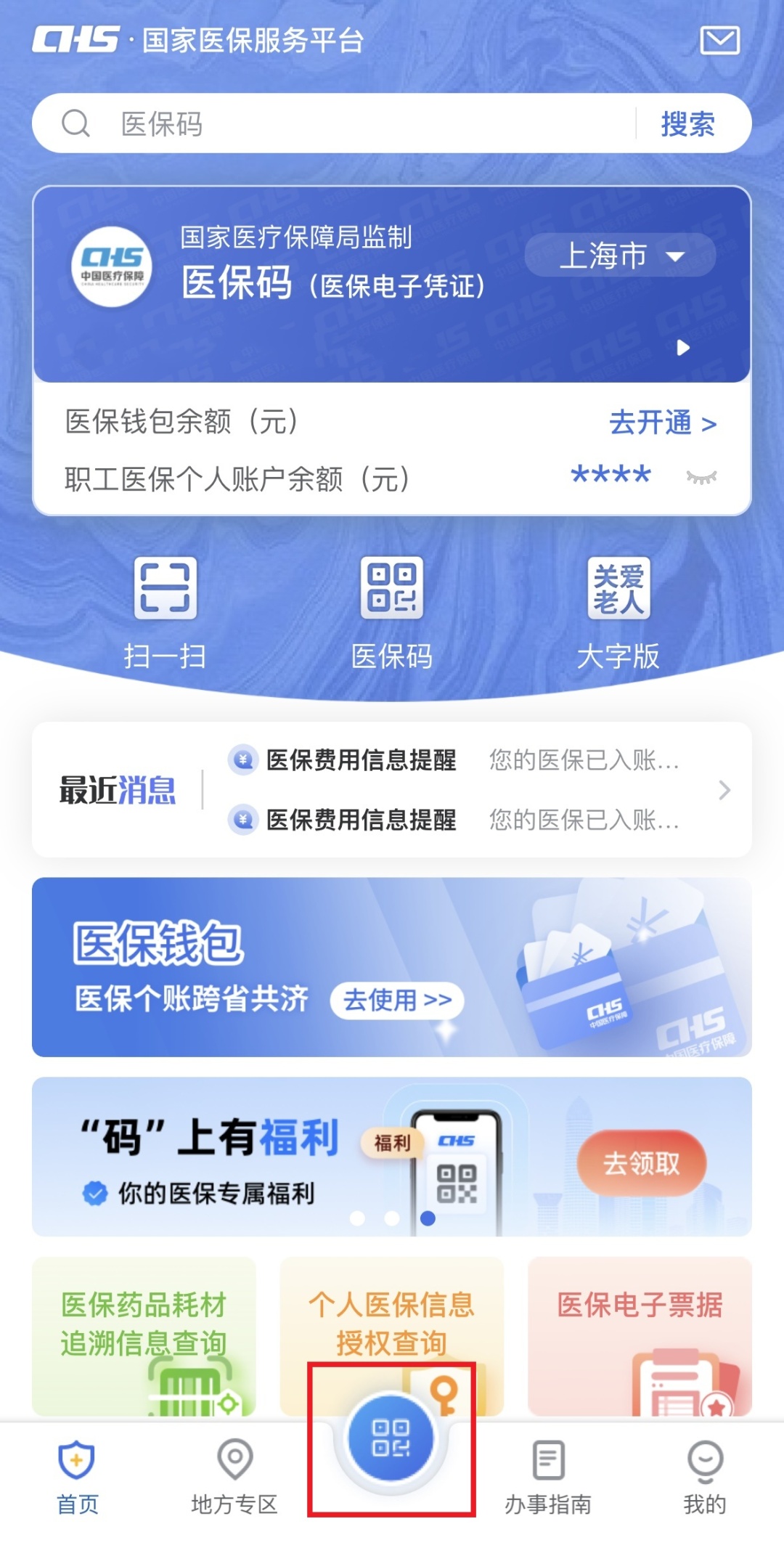Expand the 医保码 card with arrow icon
784x1548 pixels.
(682, 348)
